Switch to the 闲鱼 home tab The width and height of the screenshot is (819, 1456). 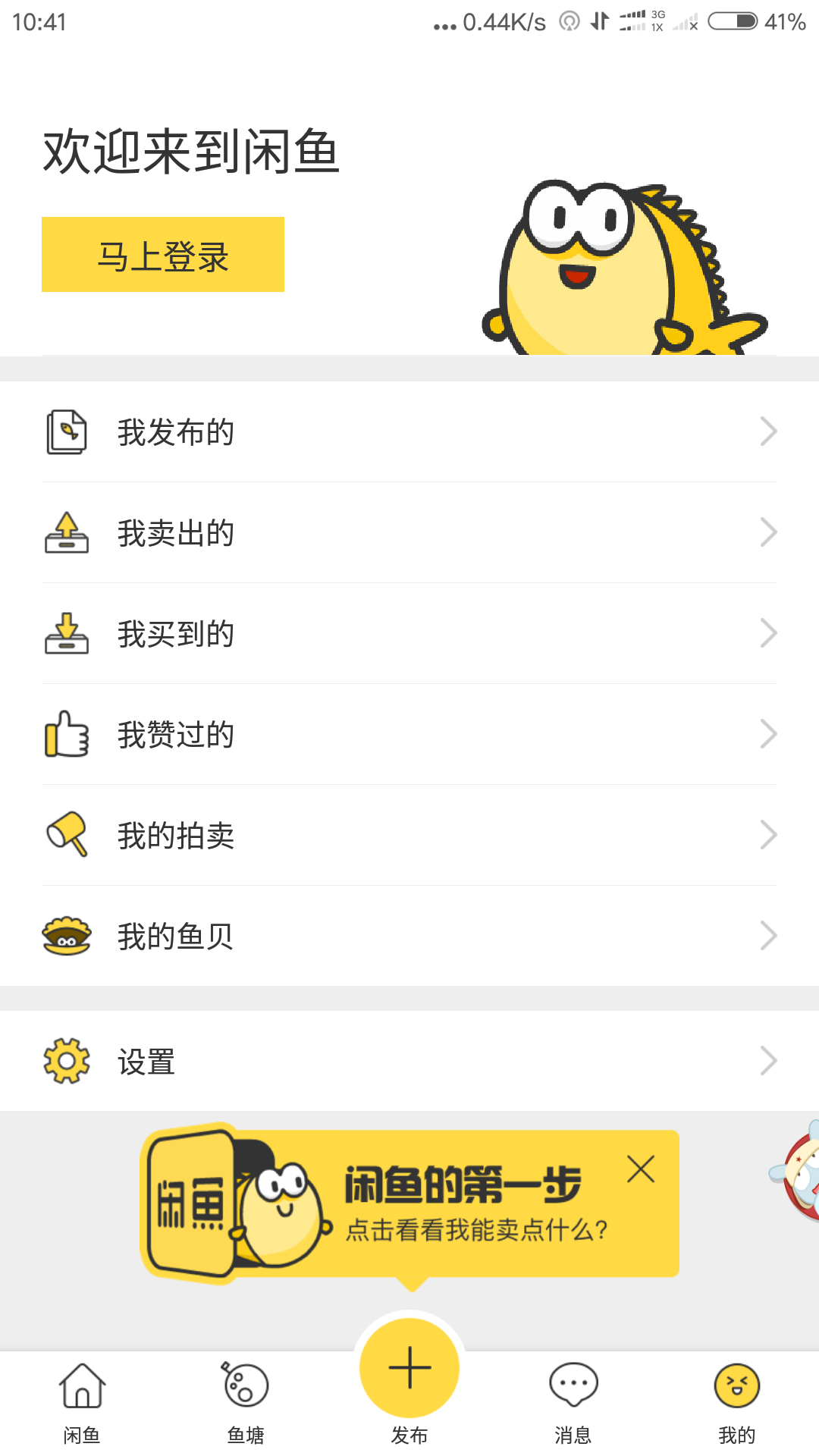click(x=82, y=1401)
